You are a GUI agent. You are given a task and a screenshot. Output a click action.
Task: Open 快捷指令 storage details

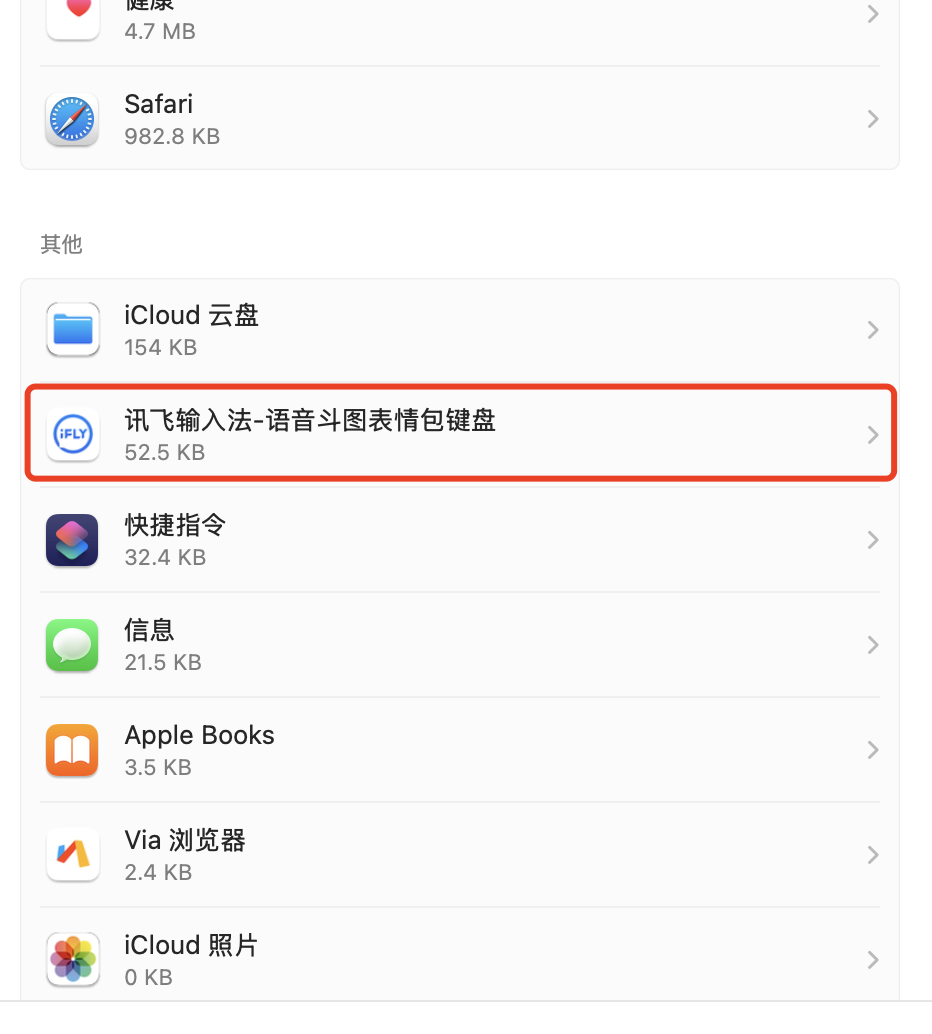[x=460, y=540]
